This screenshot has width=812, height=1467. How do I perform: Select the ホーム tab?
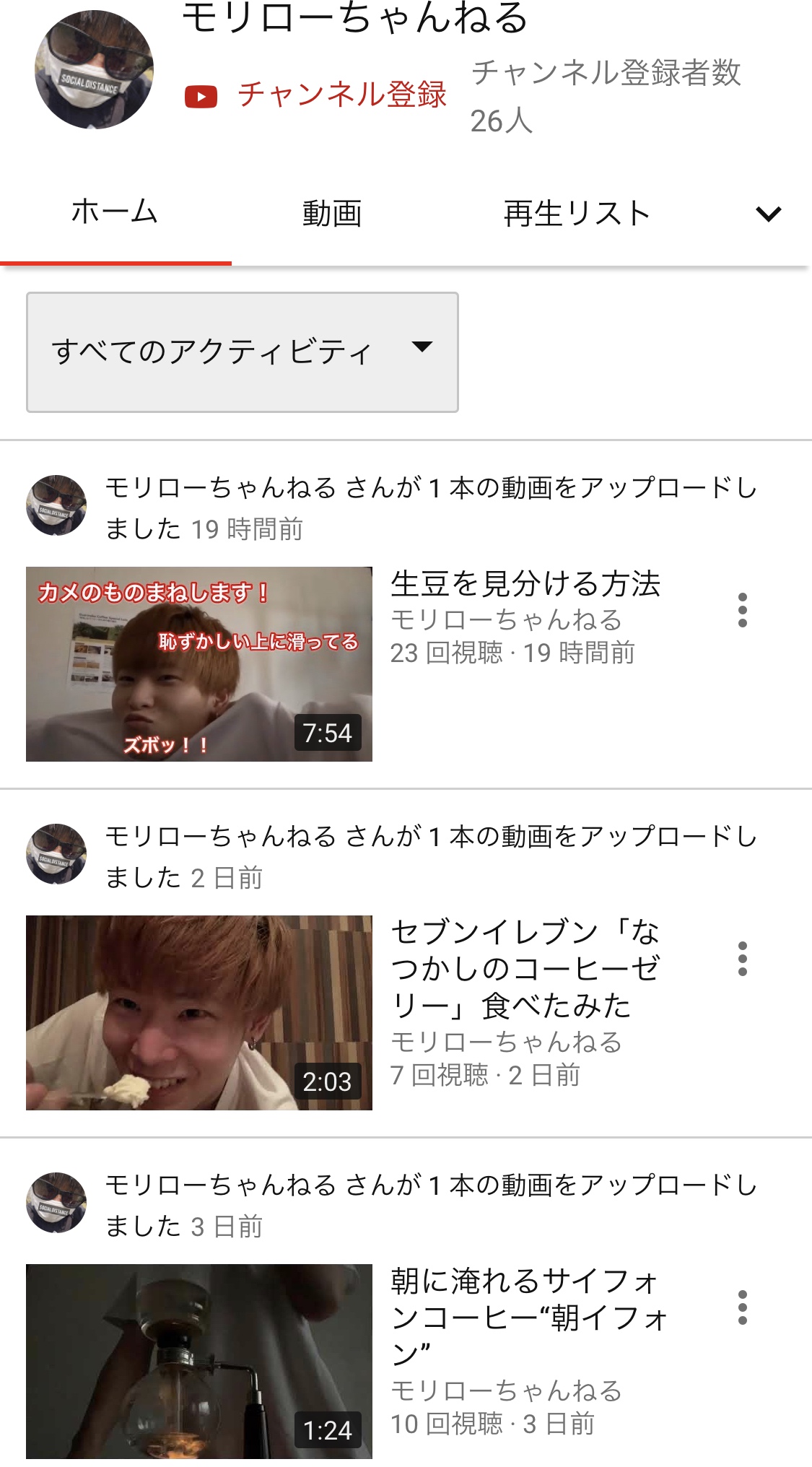click(x=115, y=212)
